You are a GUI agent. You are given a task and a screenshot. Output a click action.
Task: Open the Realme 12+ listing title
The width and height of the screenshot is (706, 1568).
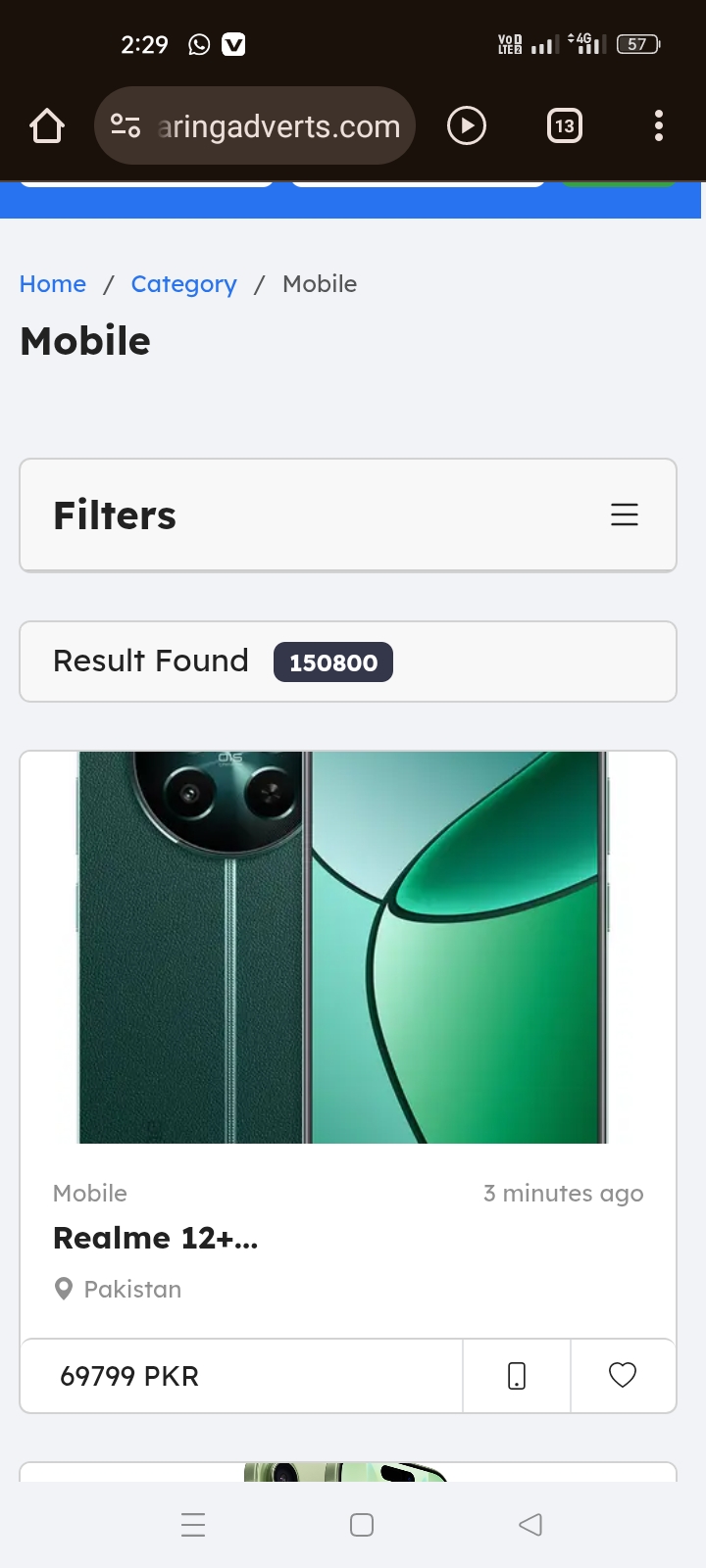155,1239
